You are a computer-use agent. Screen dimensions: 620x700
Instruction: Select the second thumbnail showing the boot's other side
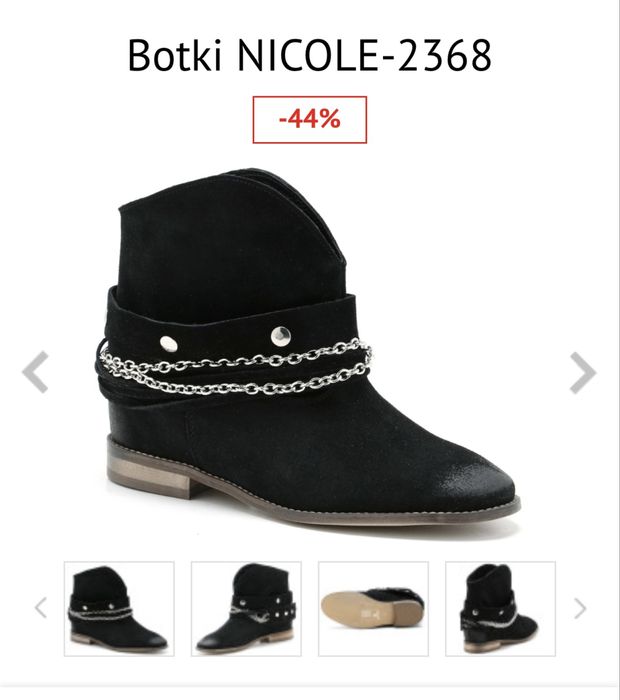(x=246, y=608)
